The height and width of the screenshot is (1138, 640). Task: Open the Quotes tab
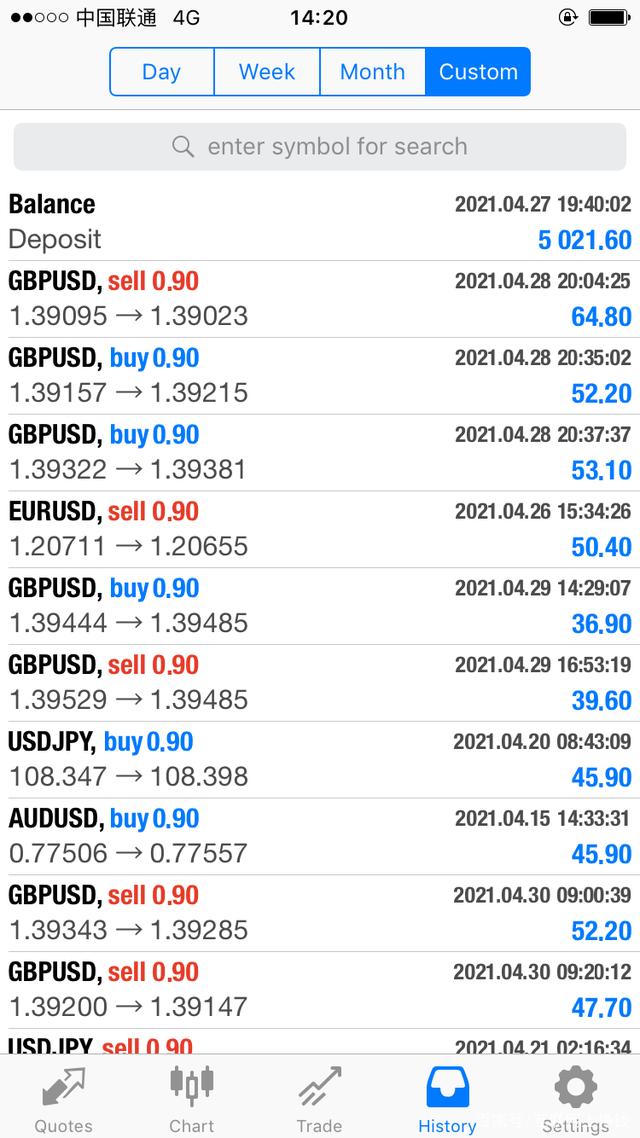pyautogui.click(x=64, y=1099)
